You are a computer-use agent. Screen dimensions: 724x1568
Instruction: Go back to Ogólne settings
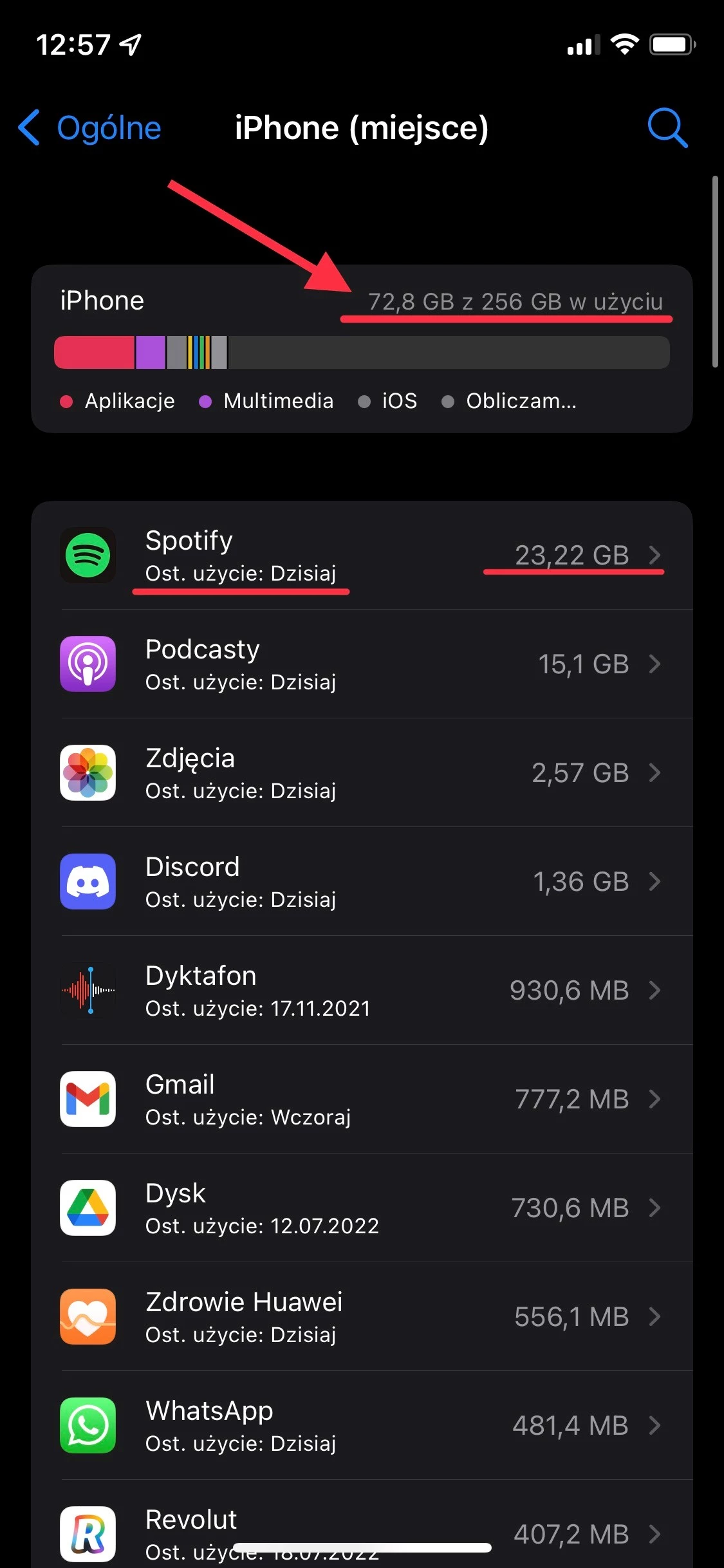click(90, 127)
